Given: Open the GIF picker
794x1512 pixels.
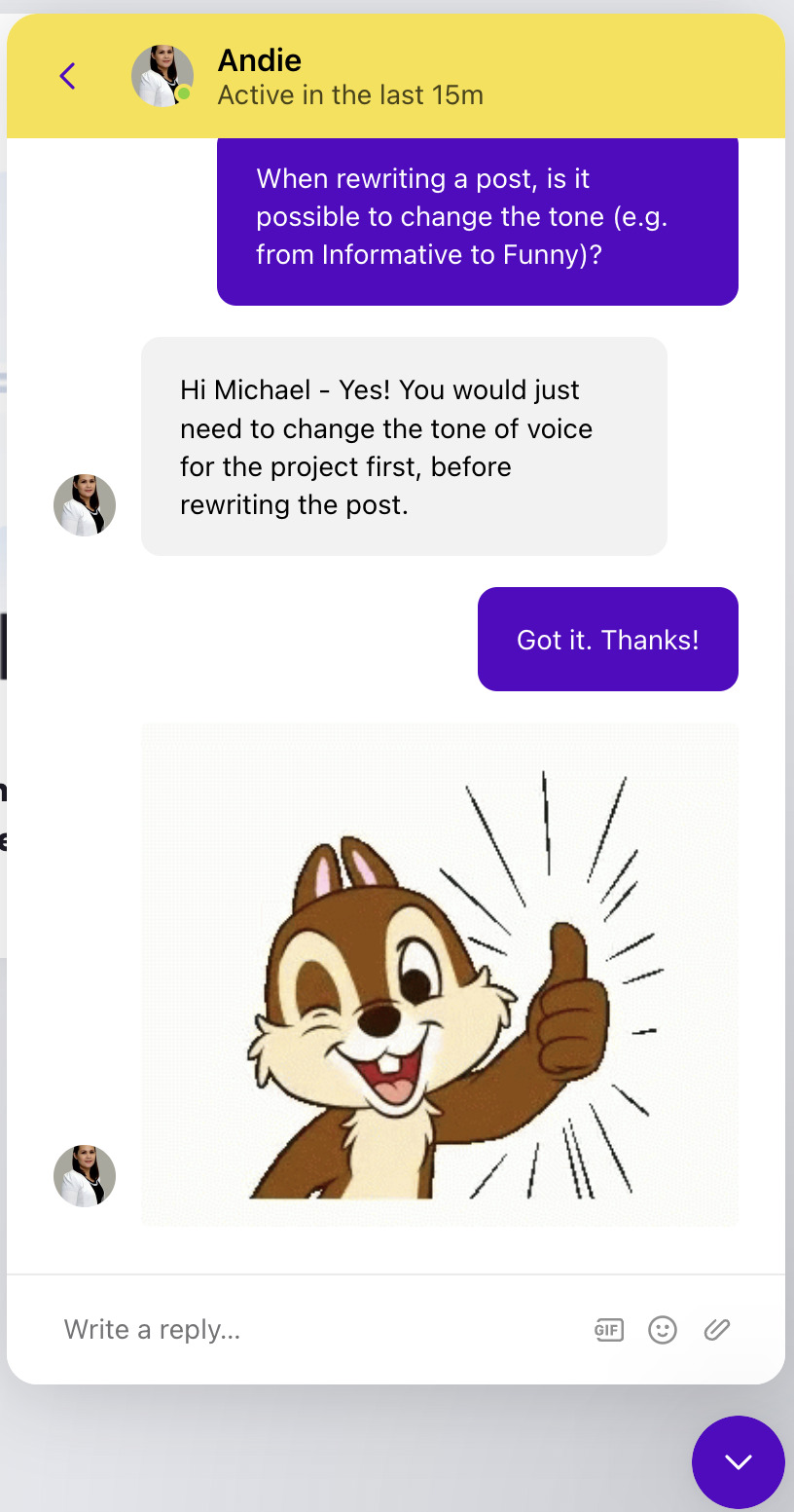Looking at the screenshot, I should click(x=609, y=1330).
